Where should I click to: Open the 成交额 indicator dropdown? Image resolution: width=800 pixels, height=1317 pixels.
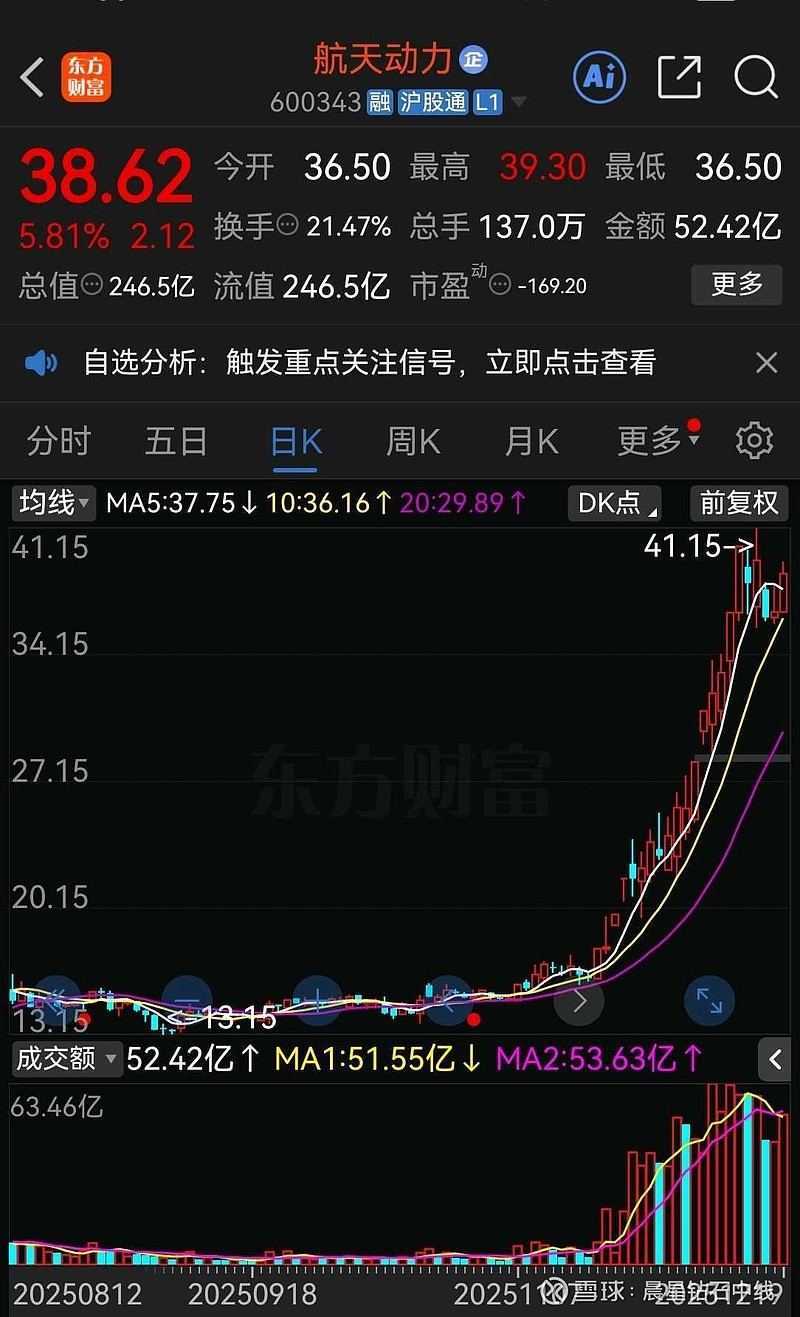pos(67,1059)
